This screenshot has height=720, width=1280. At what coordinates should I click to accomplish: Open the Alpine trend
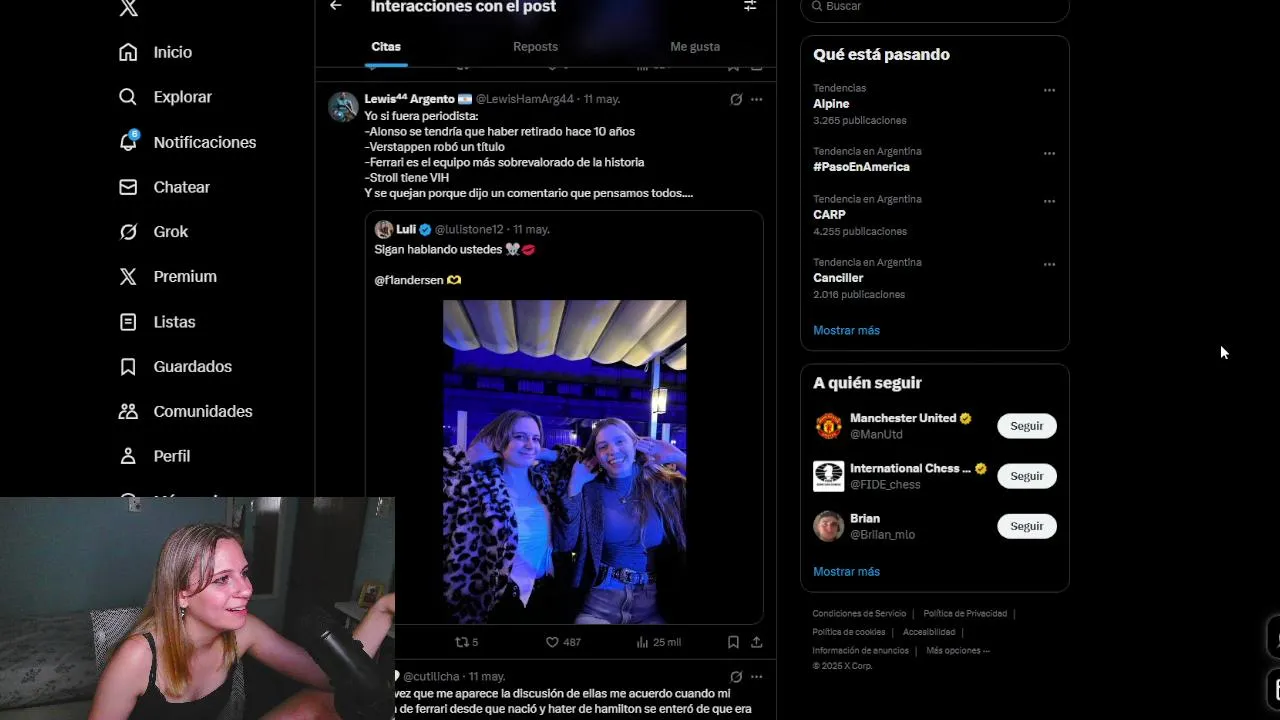point(831,104)
